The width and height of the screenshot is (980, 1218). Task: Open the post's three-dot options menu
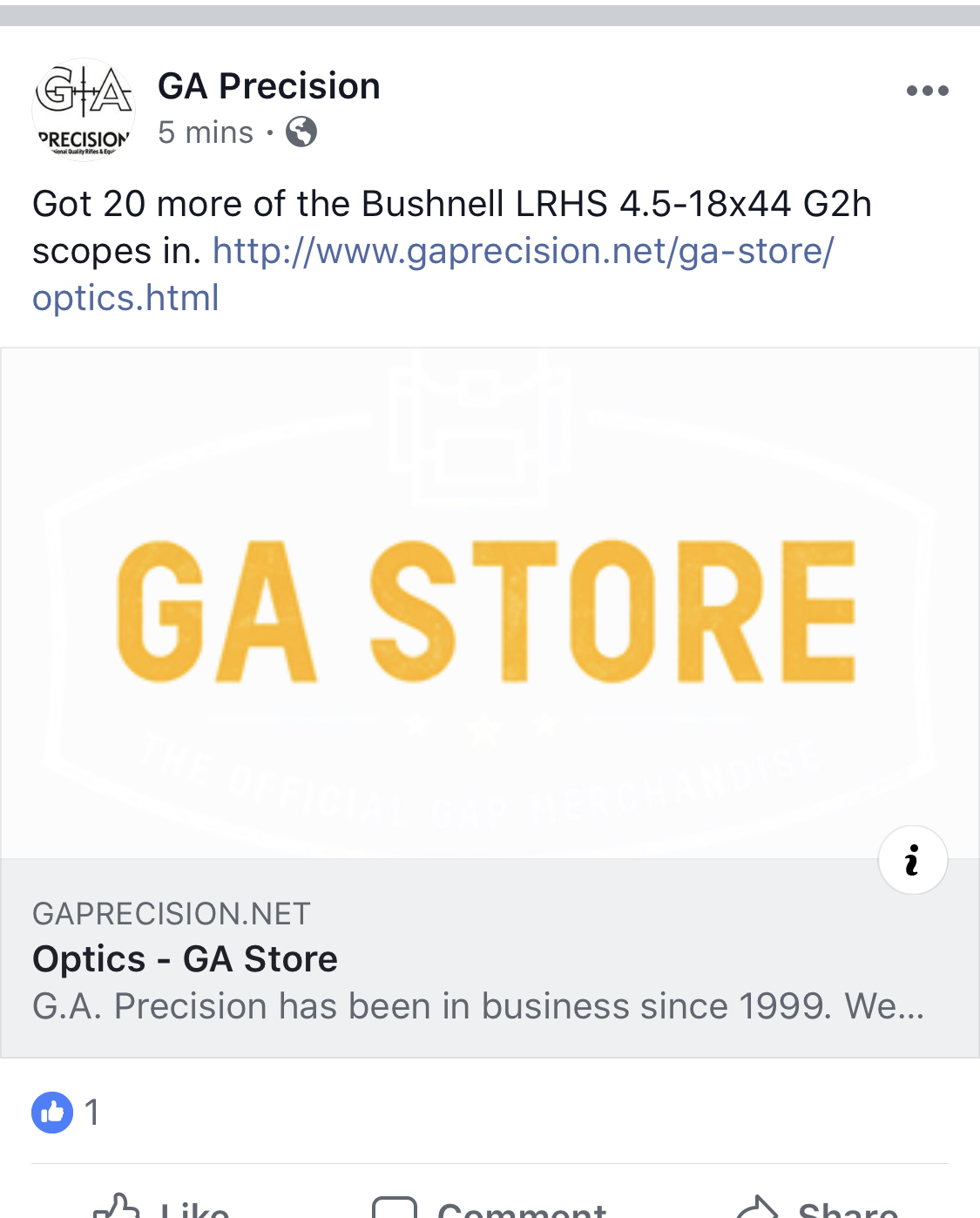tap(927, 91)
